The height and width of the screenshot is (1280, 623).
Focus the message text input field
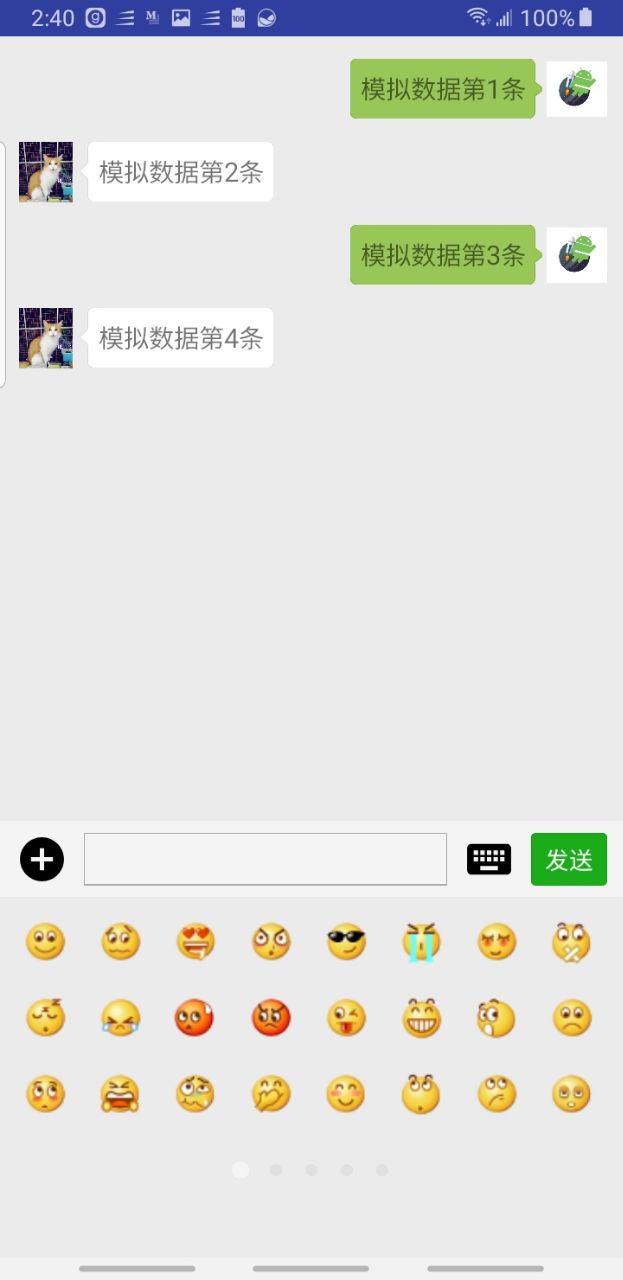tap(265, 859)
